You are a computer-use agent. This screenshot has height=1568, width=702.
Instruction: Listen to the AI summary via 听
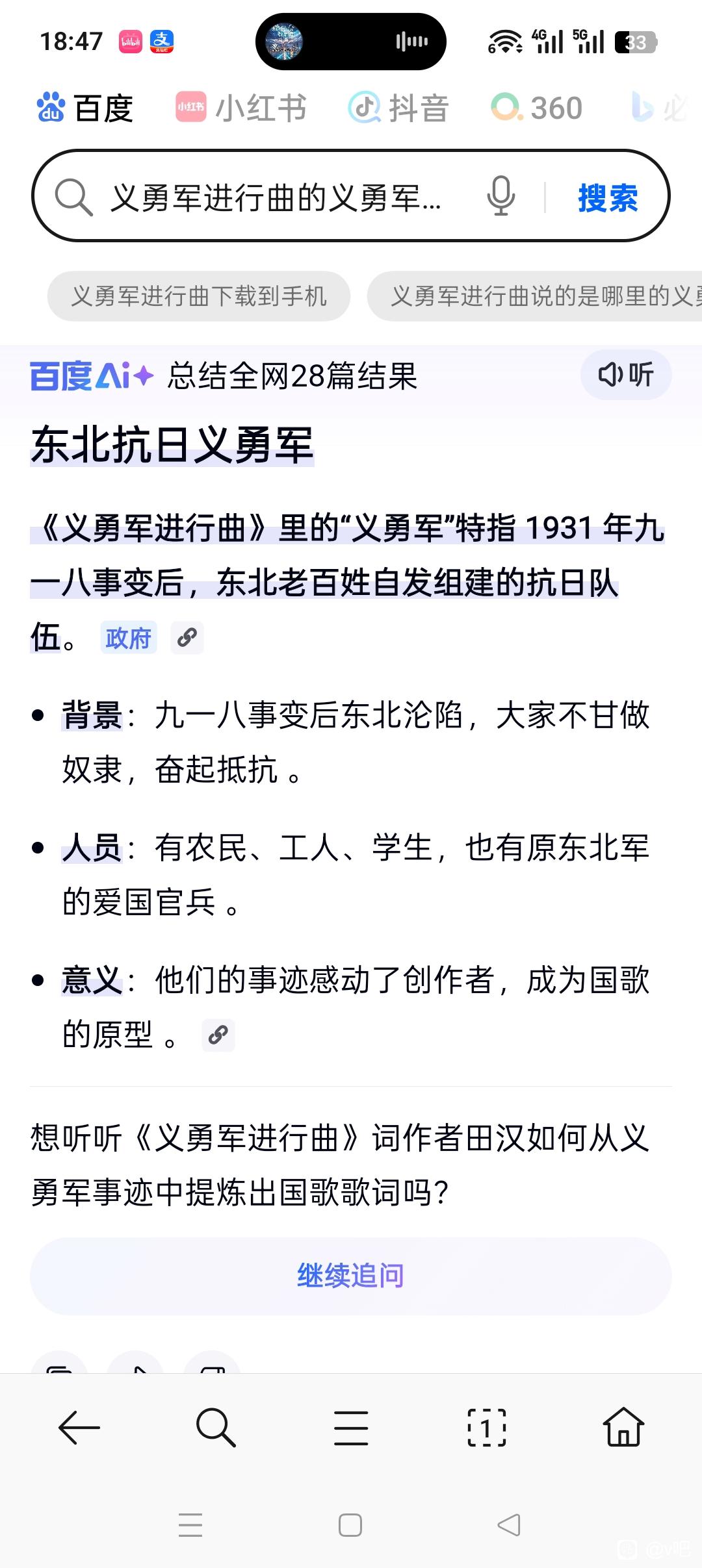coord(626,375)
